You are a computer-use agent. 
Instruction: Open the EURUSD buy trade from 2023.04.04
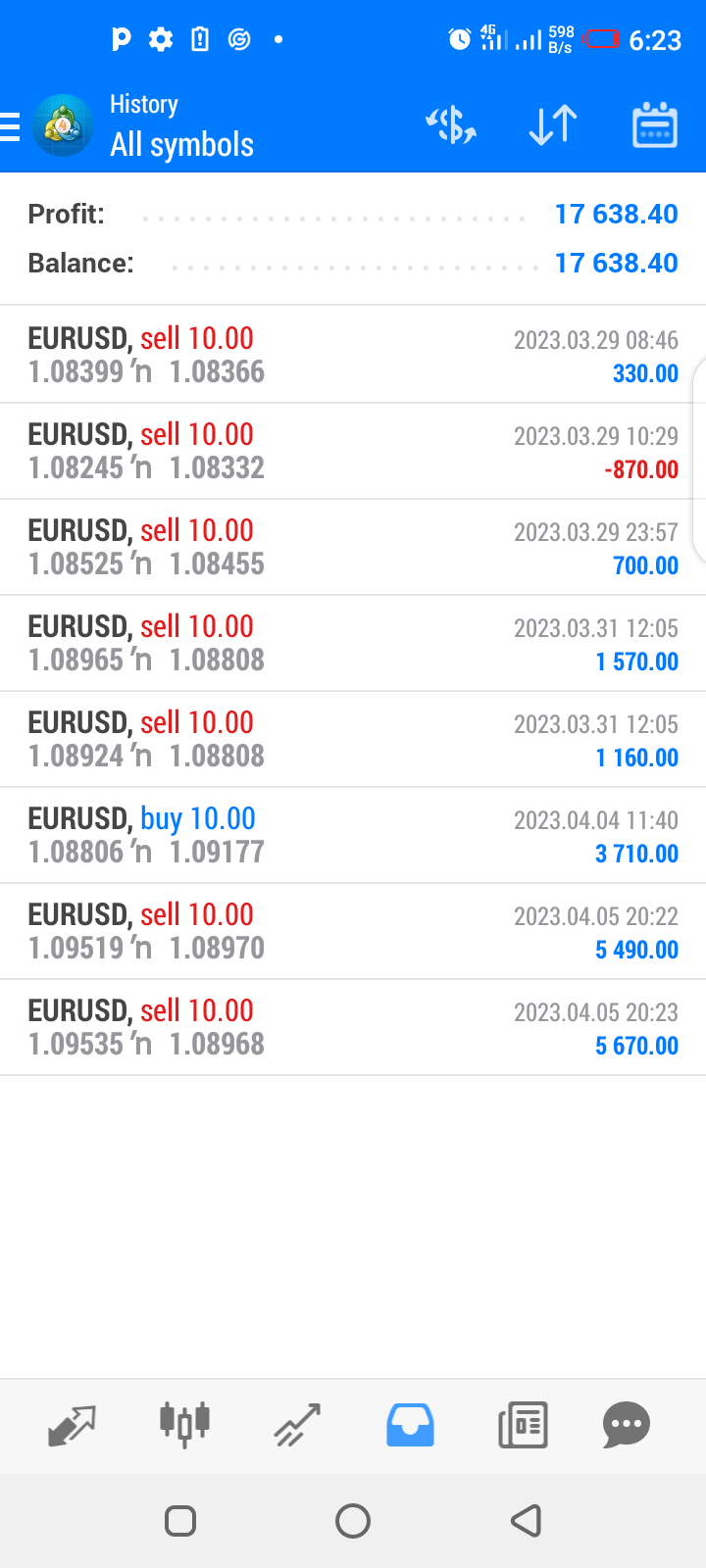[353, 835]
